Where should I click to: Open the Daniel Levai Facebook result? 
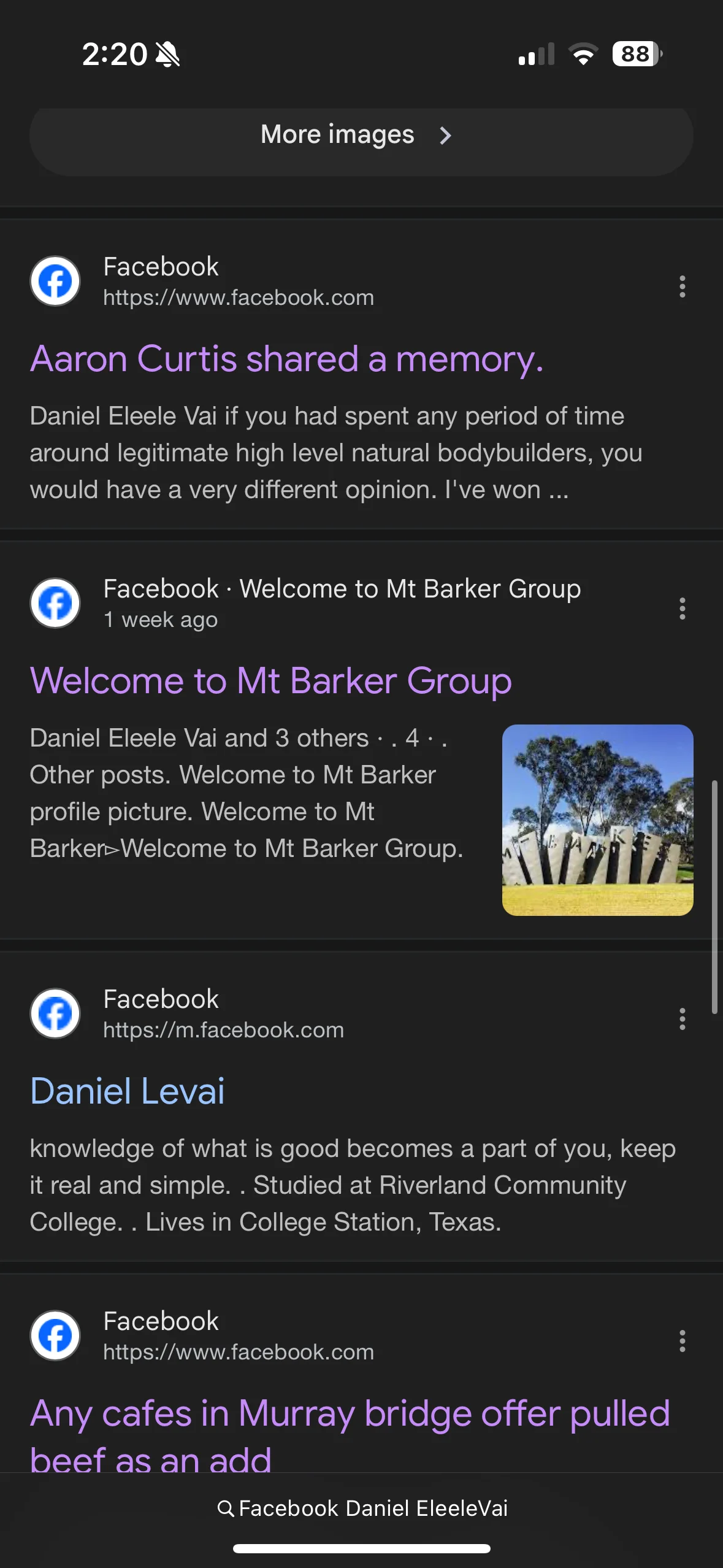(128, 1091)
